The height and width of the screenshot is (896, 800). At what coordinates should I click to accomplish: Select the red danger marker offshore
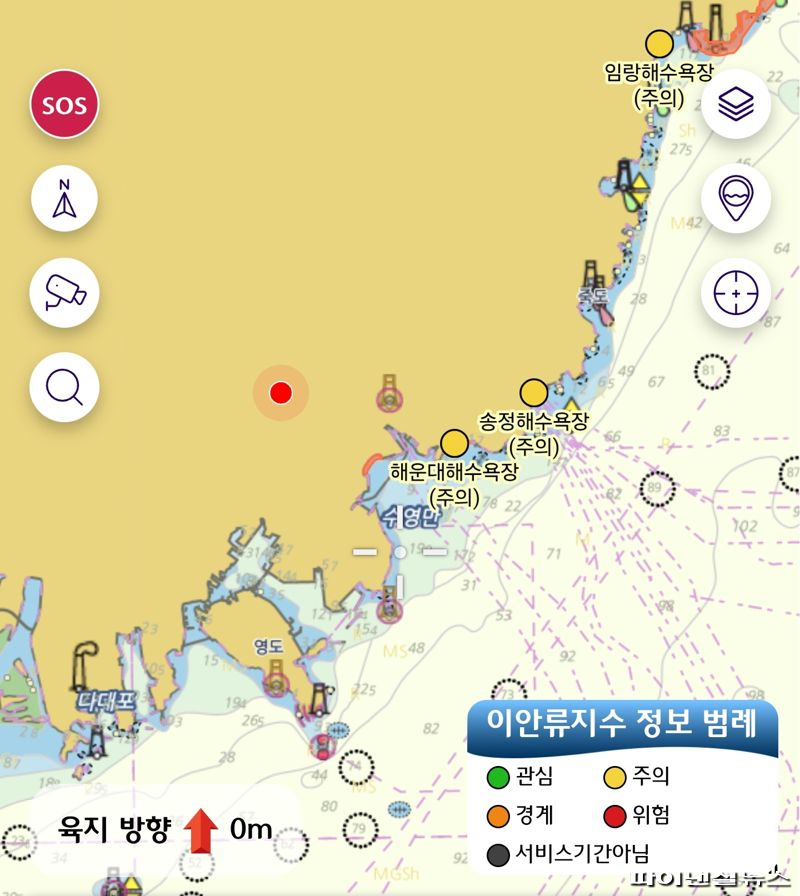point(283,393)
